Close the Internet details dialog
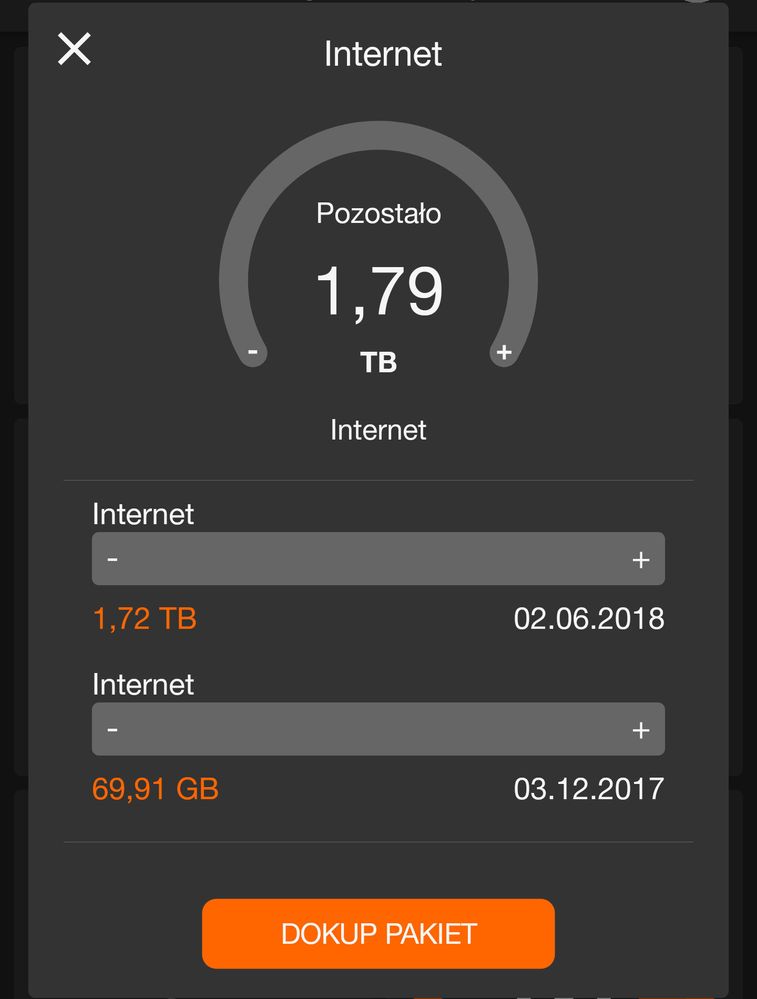 click(74, 49)
